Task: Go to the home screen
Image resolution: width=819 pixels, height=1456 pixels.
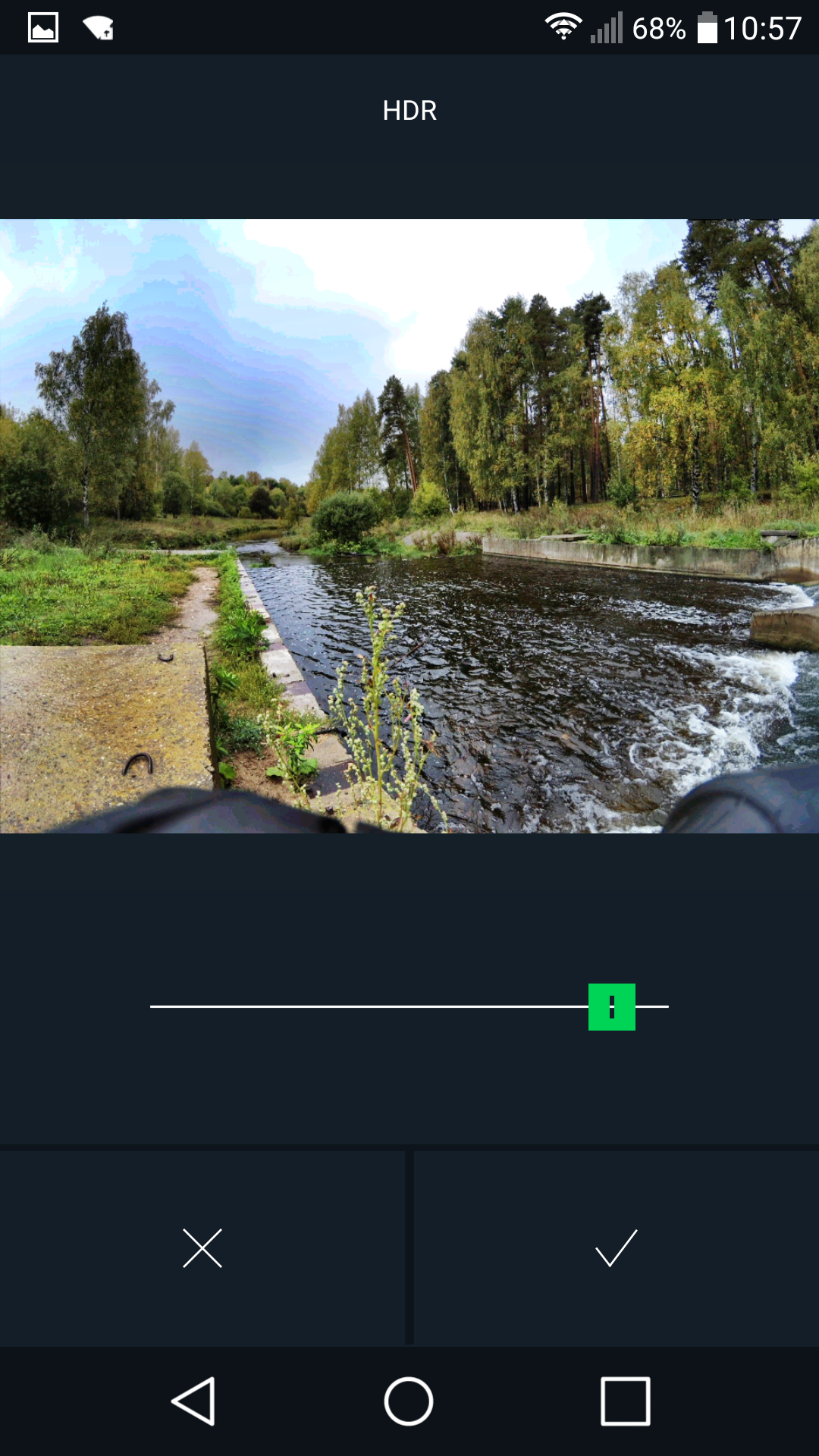Action: tap(409, 1401)
